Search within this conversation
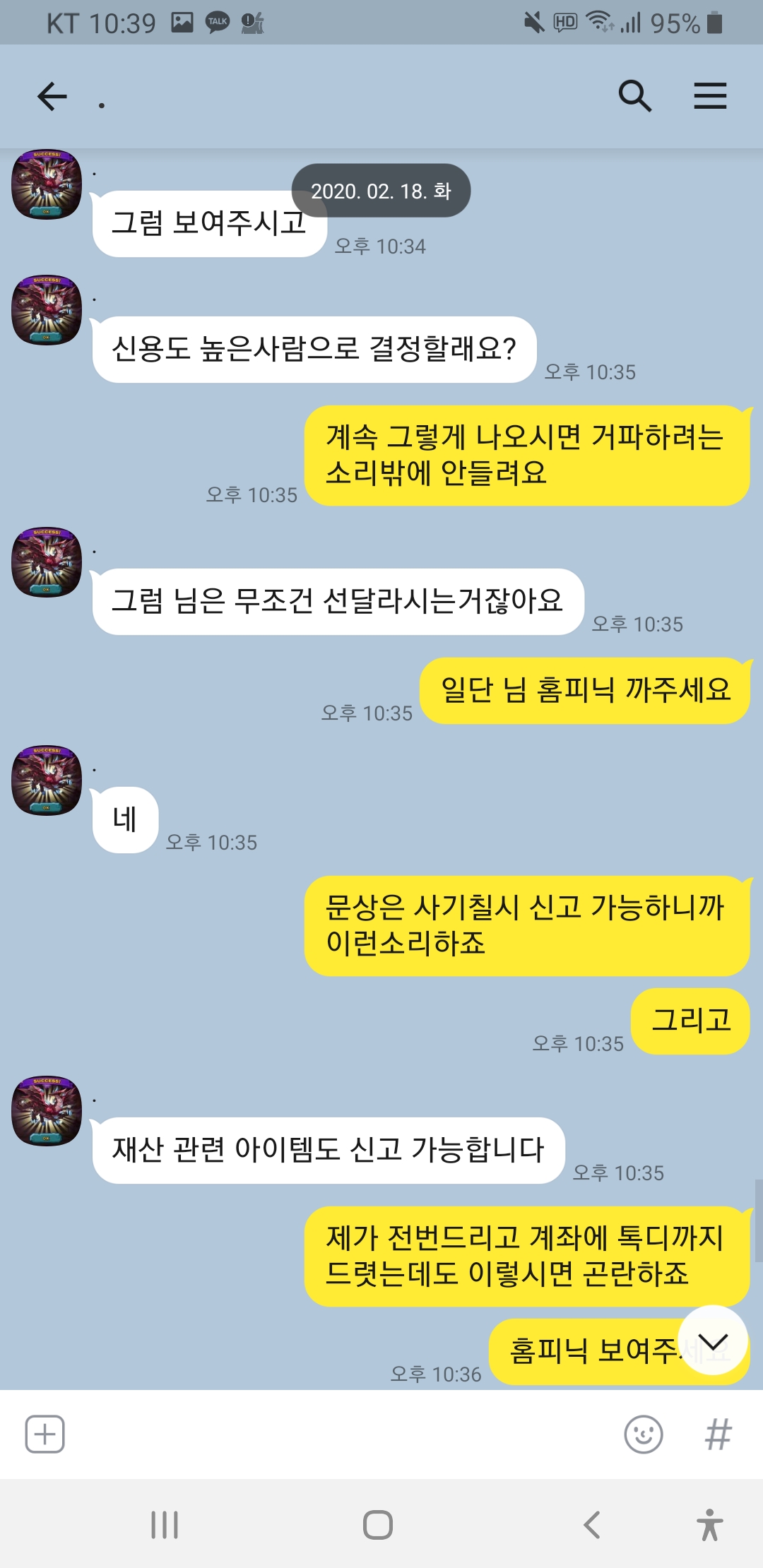This screenshot has height=1568, width=763. pos(634,96)
